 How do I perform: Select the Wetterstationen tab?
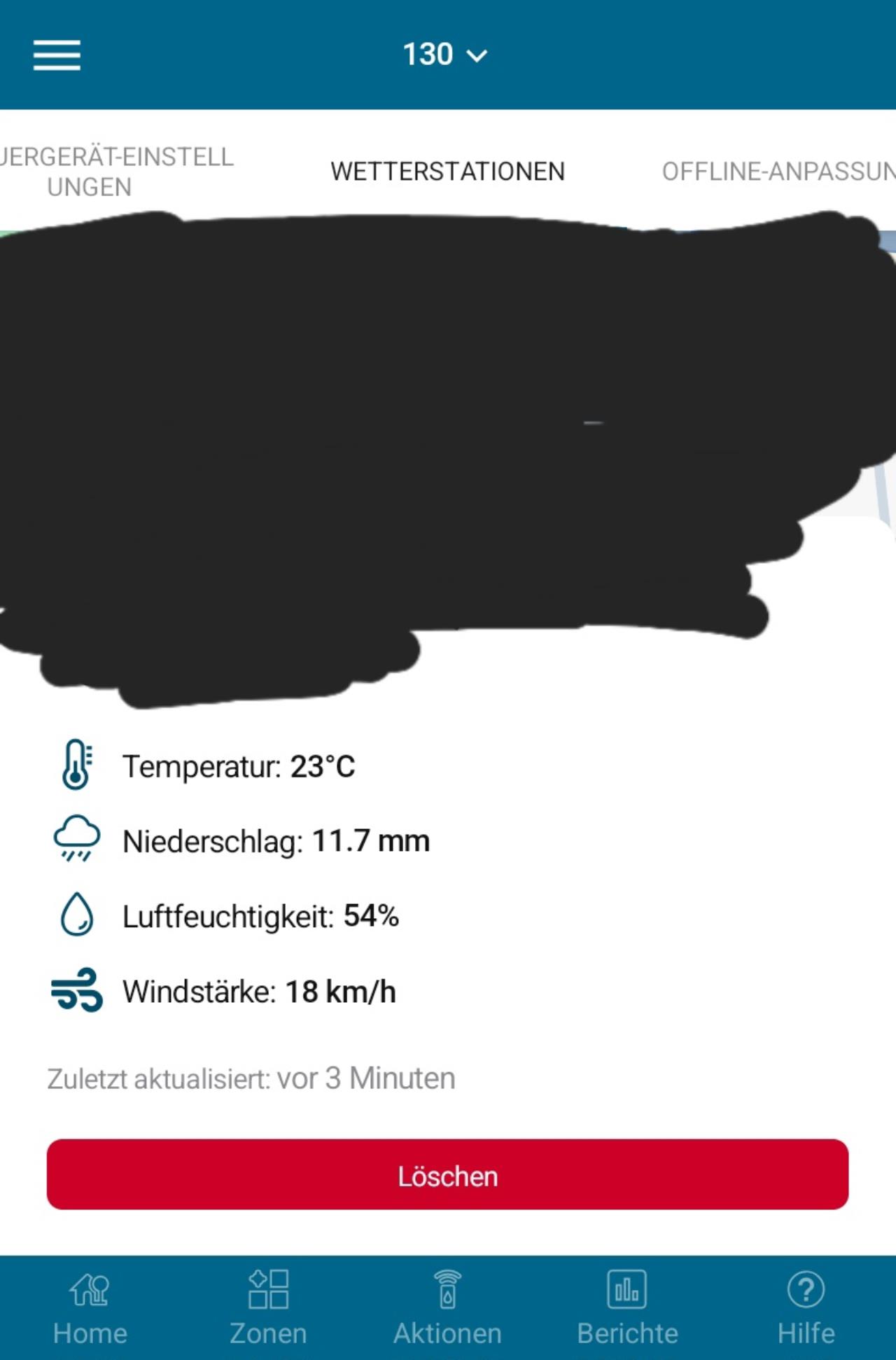[x=447, y=172]
